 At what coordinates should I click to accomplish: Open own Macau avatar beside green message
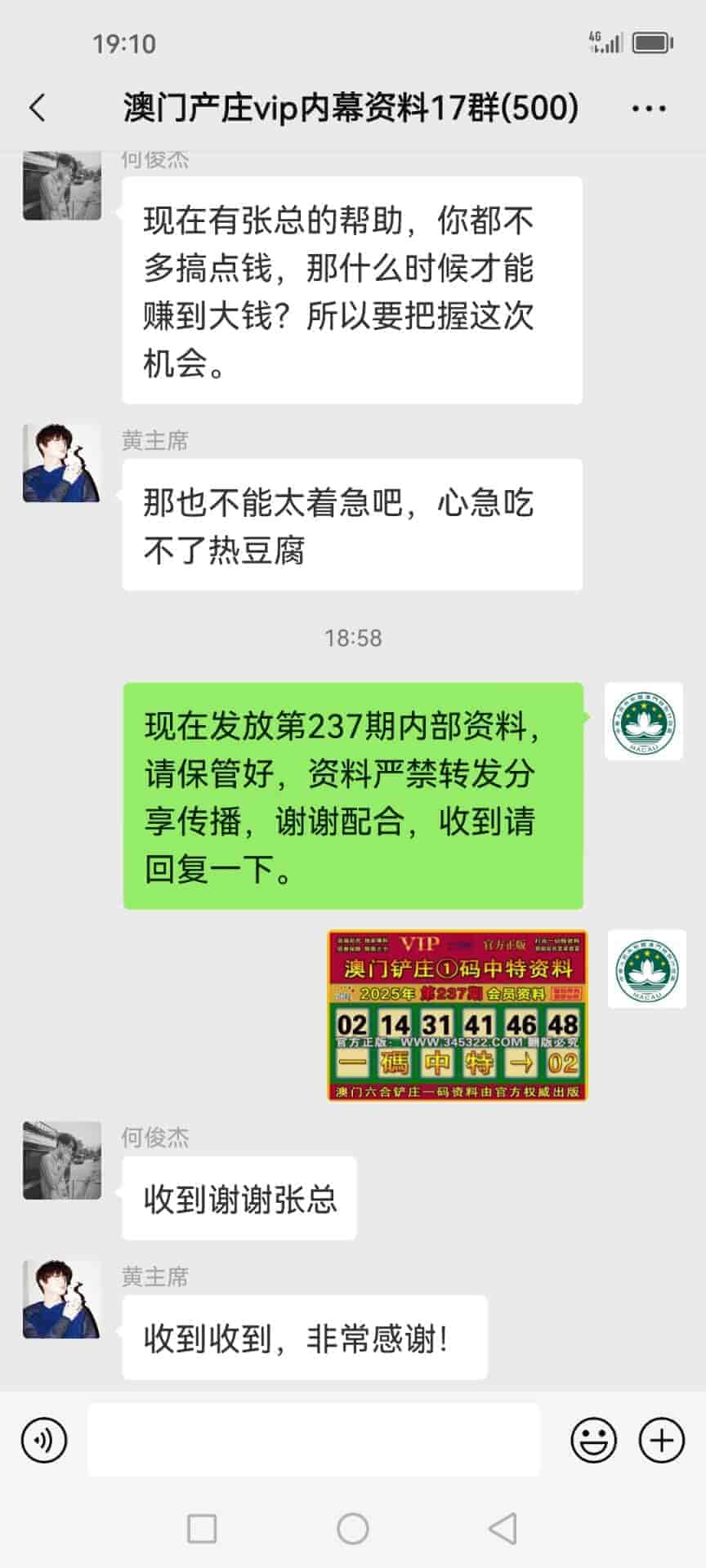(644, 722)
